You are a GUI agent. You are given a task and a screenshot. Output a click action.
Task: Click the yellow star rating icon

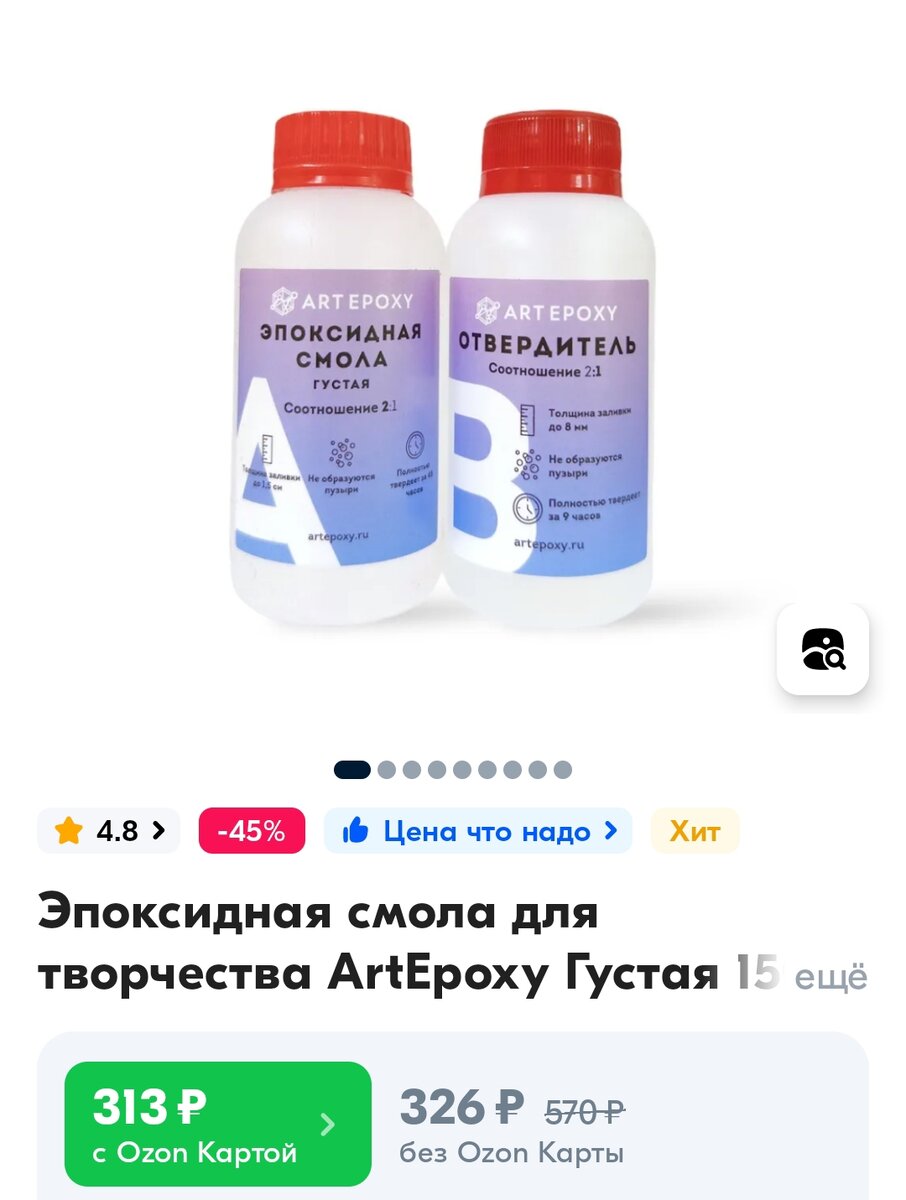click(66, 831)
